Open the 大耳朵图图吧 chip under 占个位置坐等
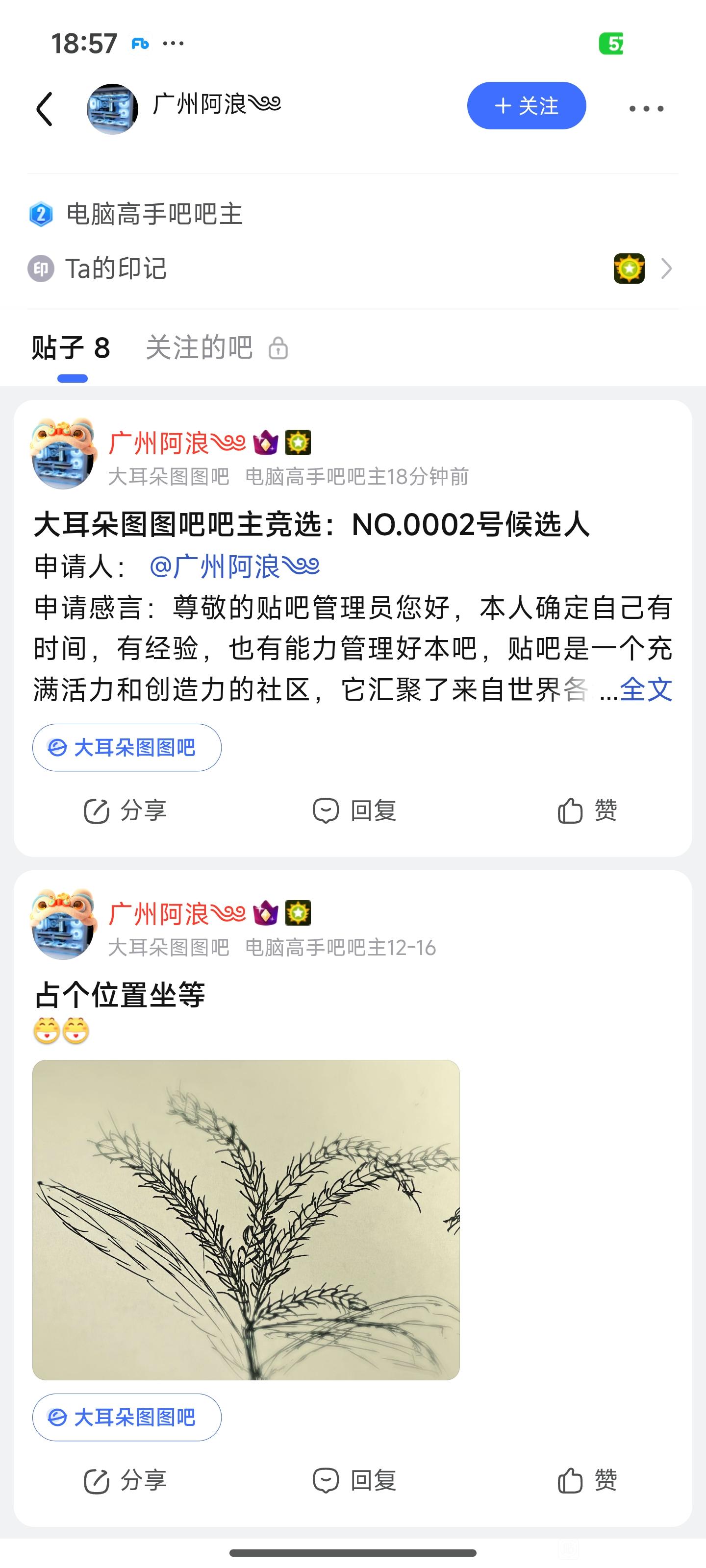Screen dimensions: 706x1568 (x=126, y=1418)
